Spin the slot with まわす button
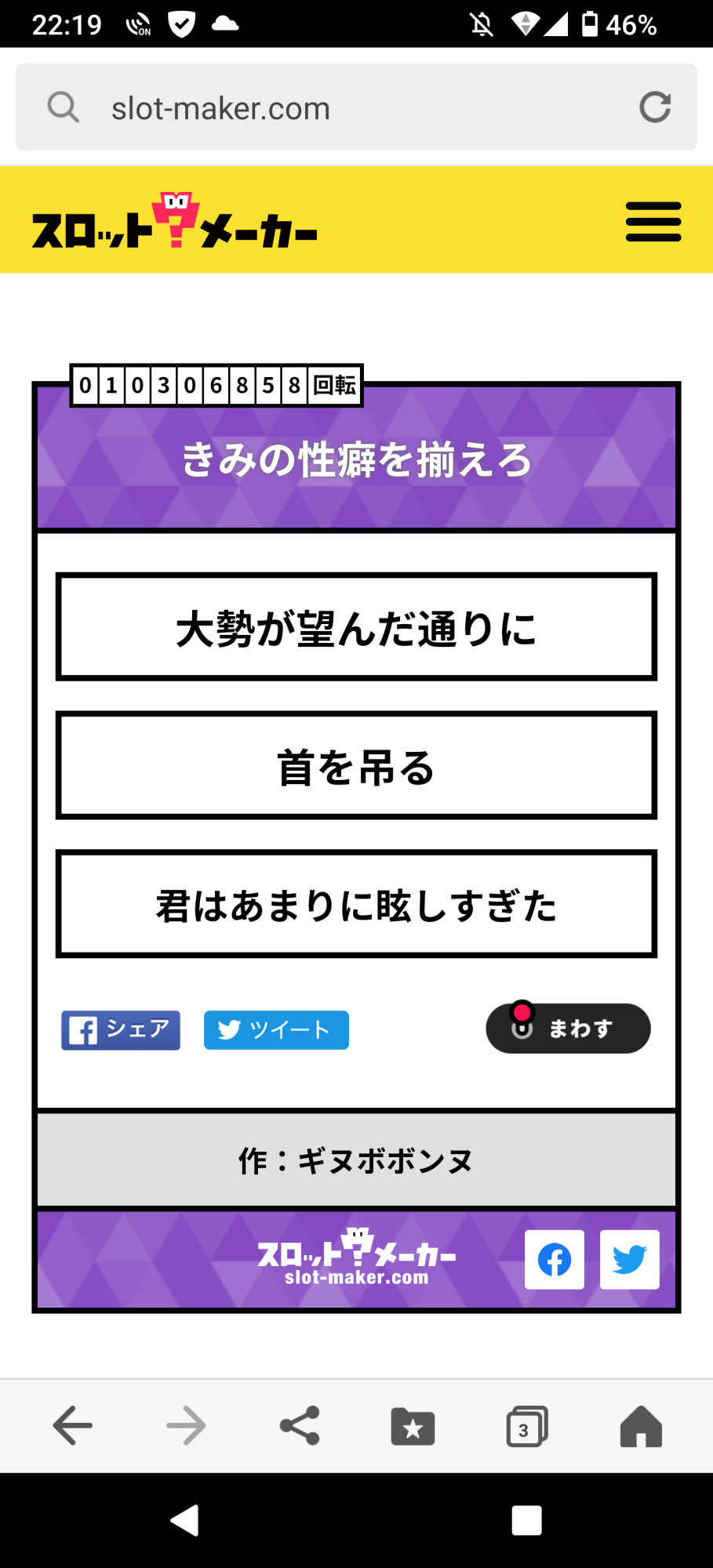The width and height of the screenshot is (713, 1568). [568, 1028]
